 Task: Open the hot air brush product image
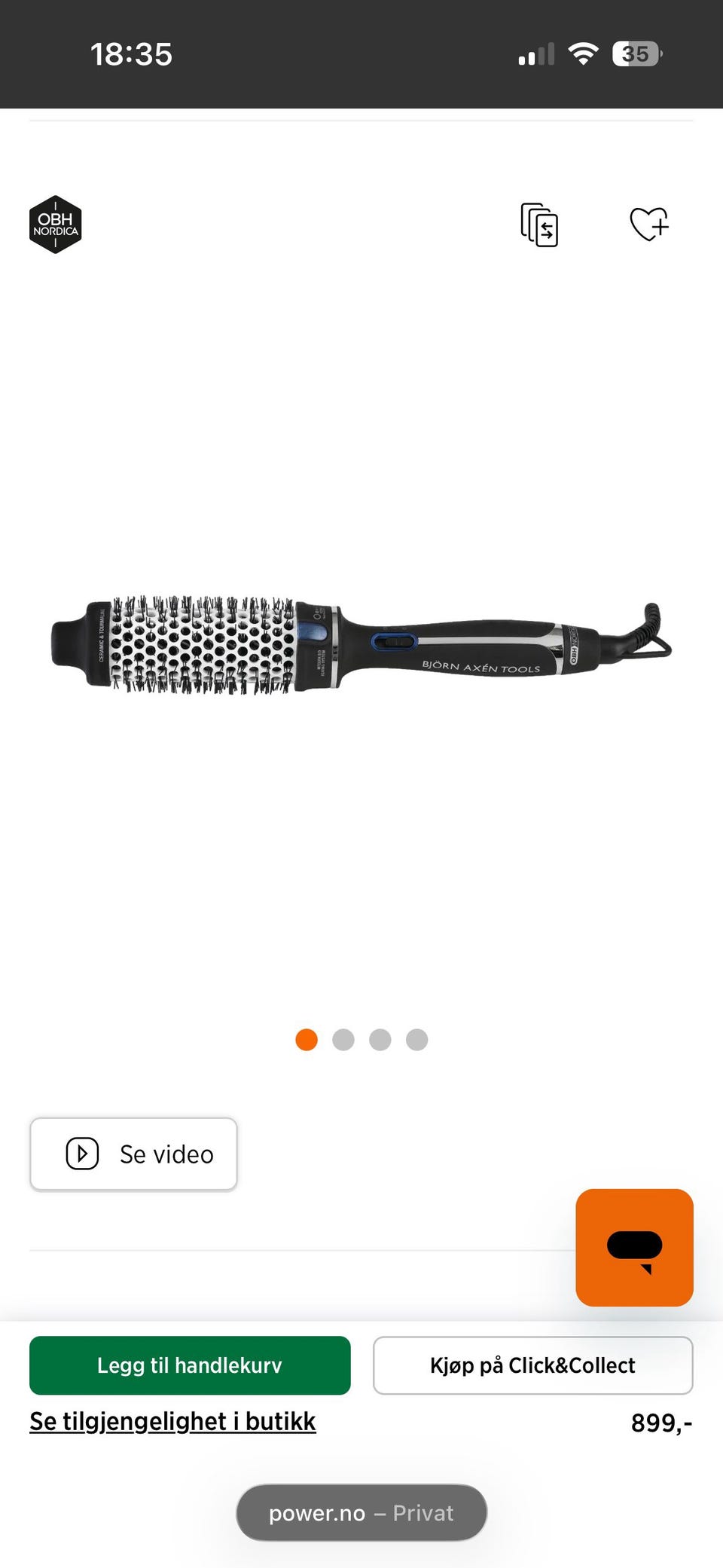click(x=361, y=646)
